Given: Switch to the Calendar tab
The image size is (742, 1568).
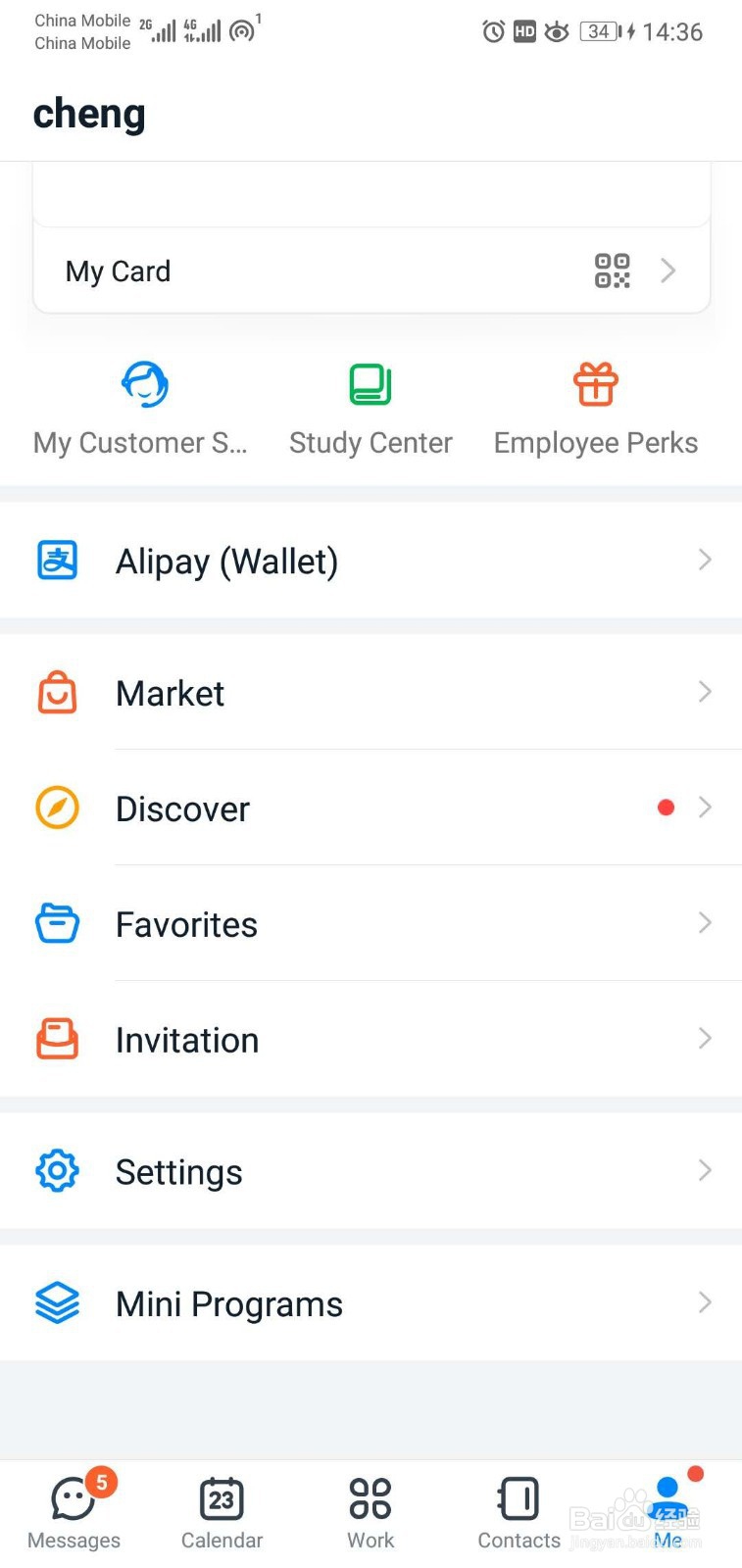Looking at the screenshot, I should point(222,1512).
